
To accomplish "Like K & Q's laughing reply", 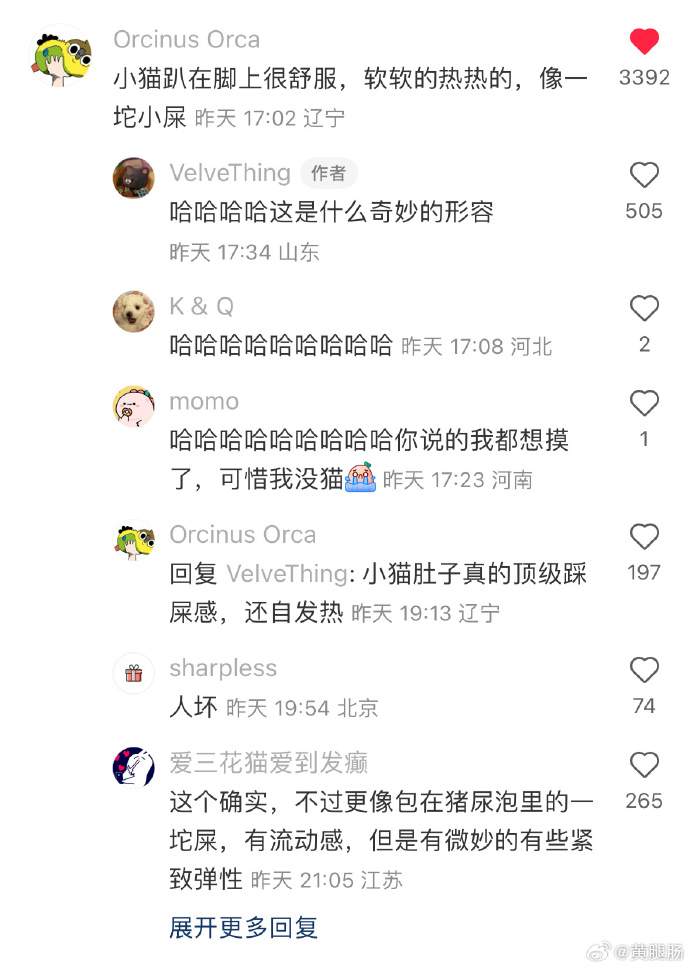I will point(644,309).
